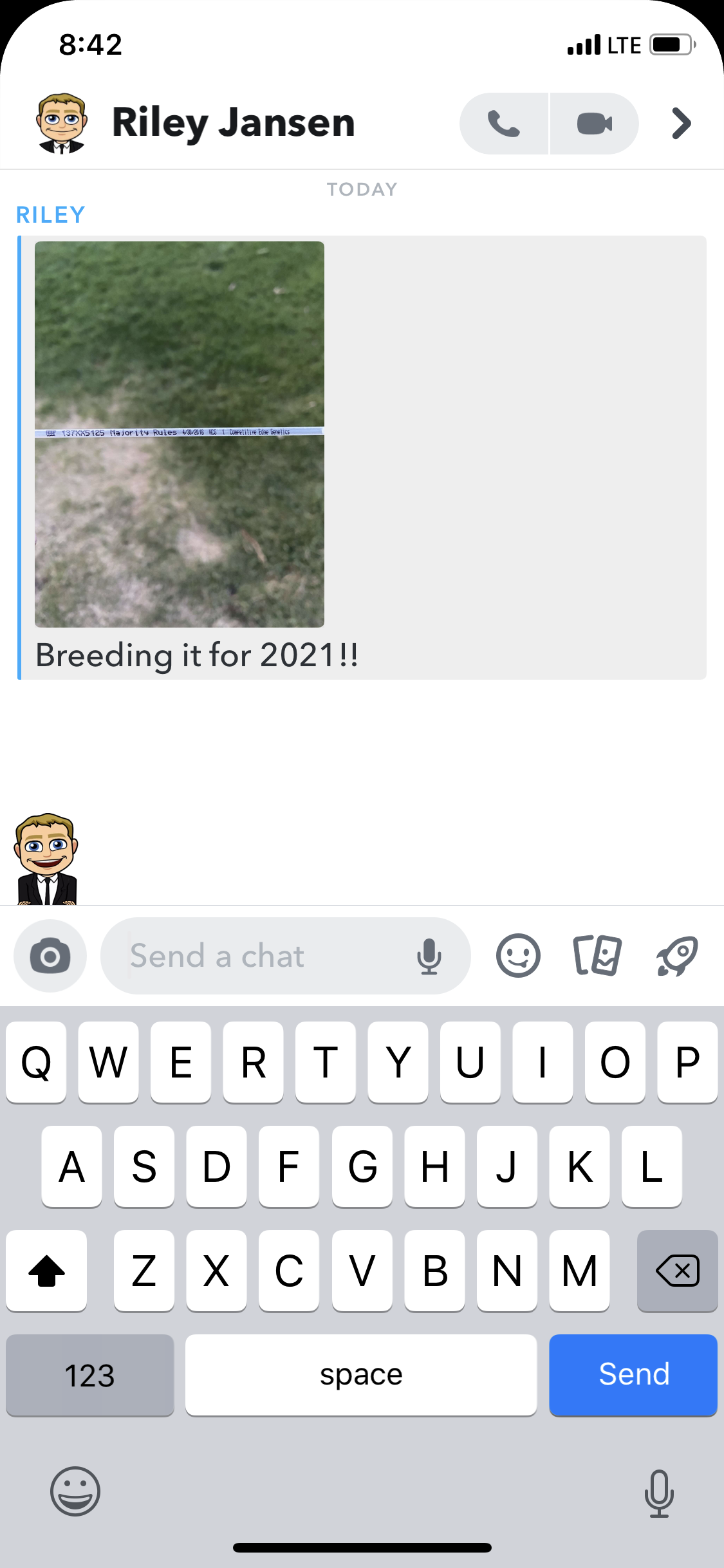Toggle the shift key
This screenshot has height=1568, width=724.
46,1271
